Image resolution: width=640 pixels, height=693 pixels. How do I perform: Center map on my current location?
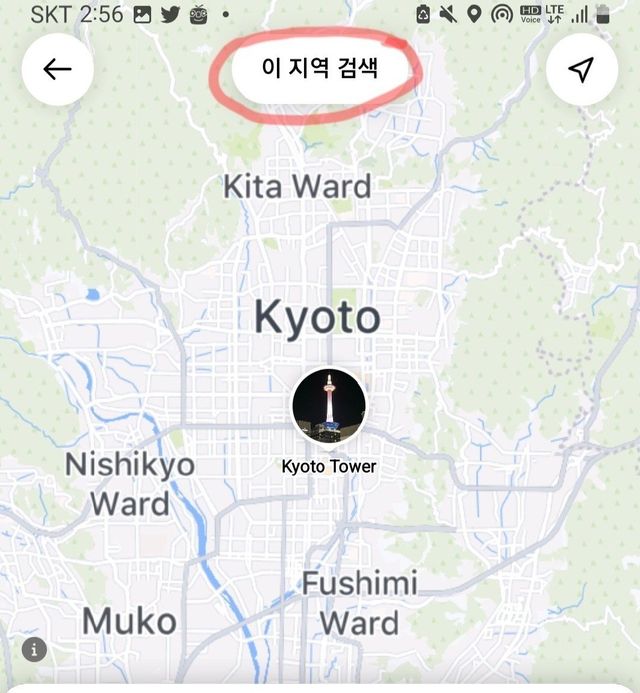pos(581,69)
